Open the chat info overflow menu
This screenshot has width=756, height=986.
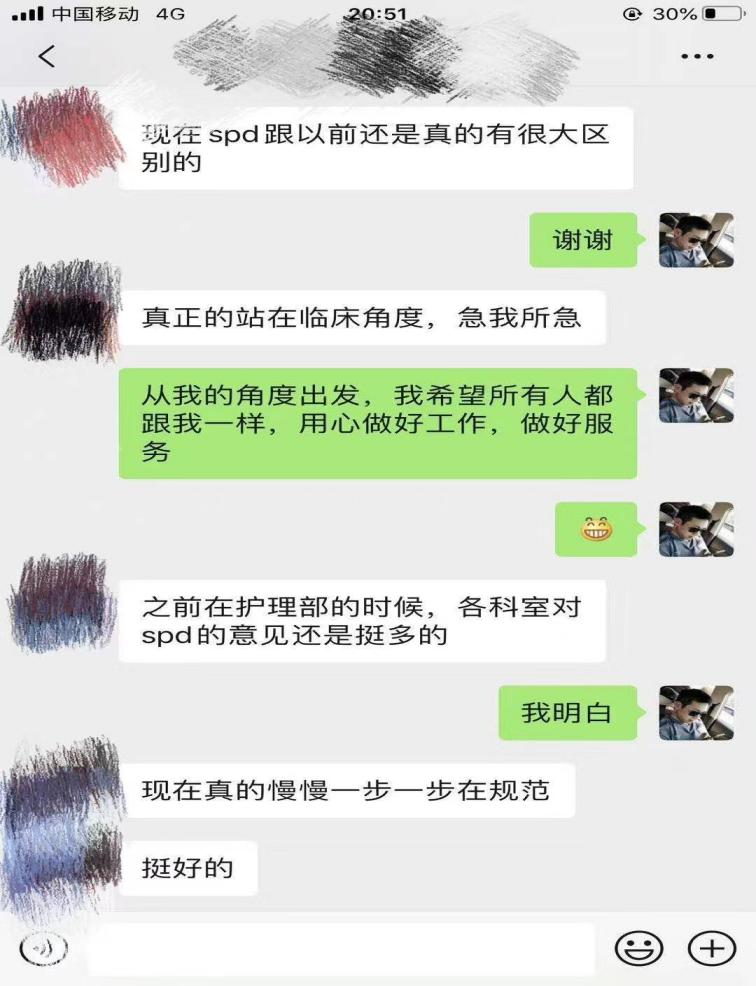[x=696, y=57]
